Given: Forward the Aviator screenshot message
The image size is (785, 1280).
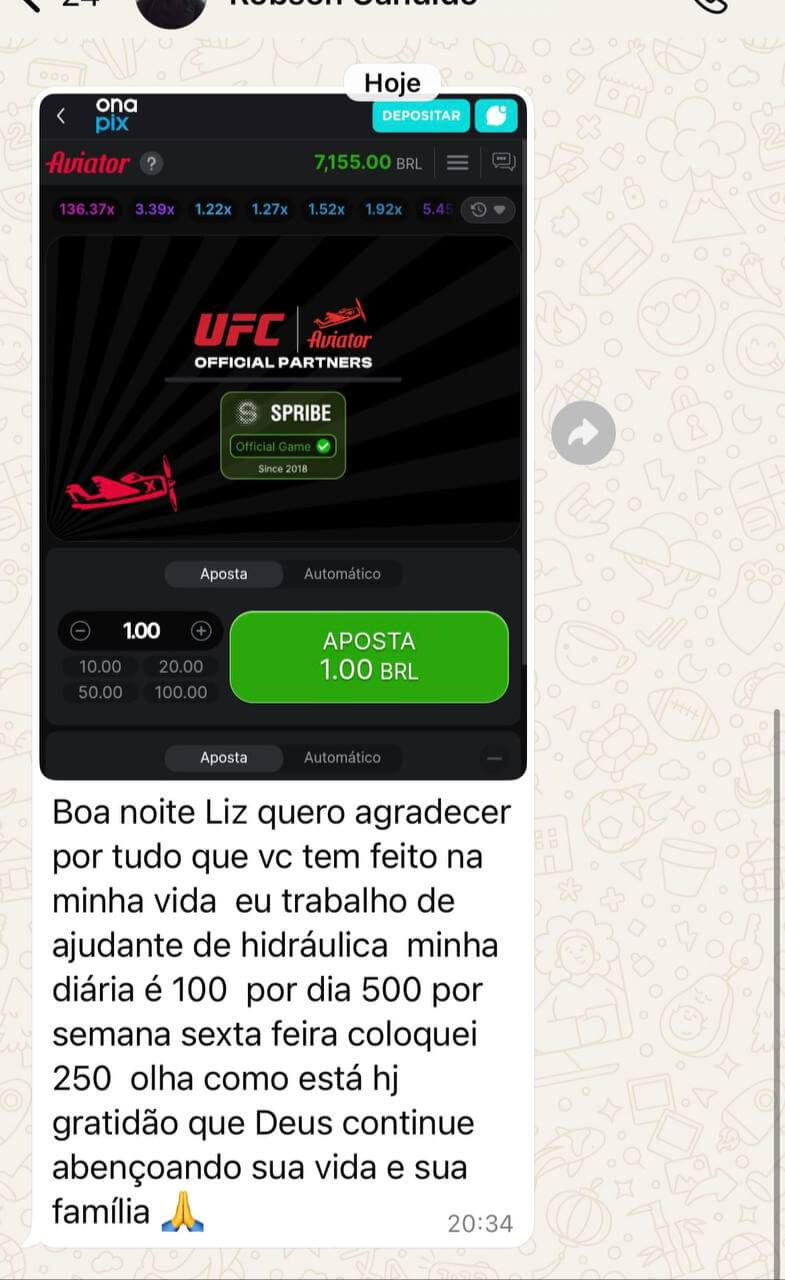Looking at the screenshot, I should coord(583,432).
